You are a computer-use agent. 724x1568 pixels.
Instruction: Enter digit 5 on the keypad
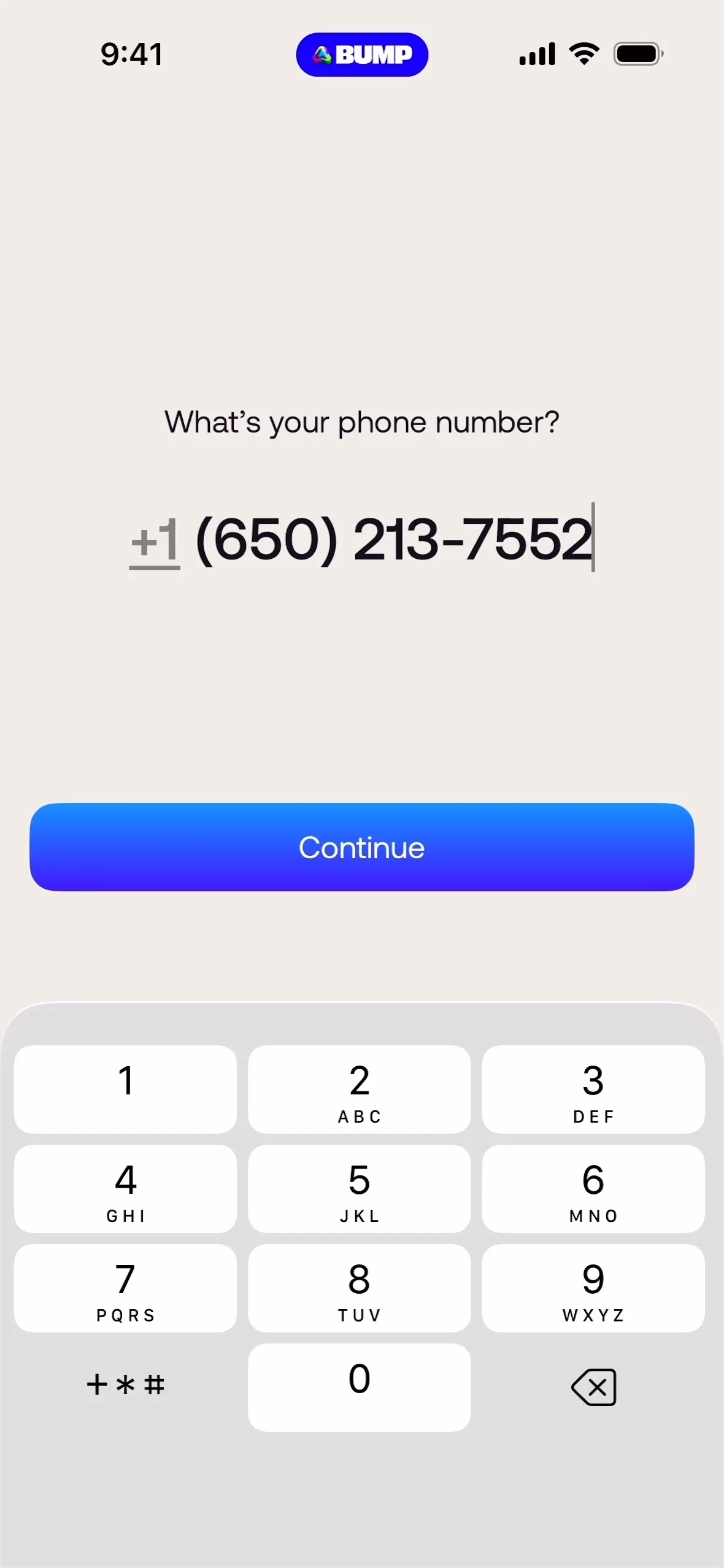click(x=360, y=1189)
